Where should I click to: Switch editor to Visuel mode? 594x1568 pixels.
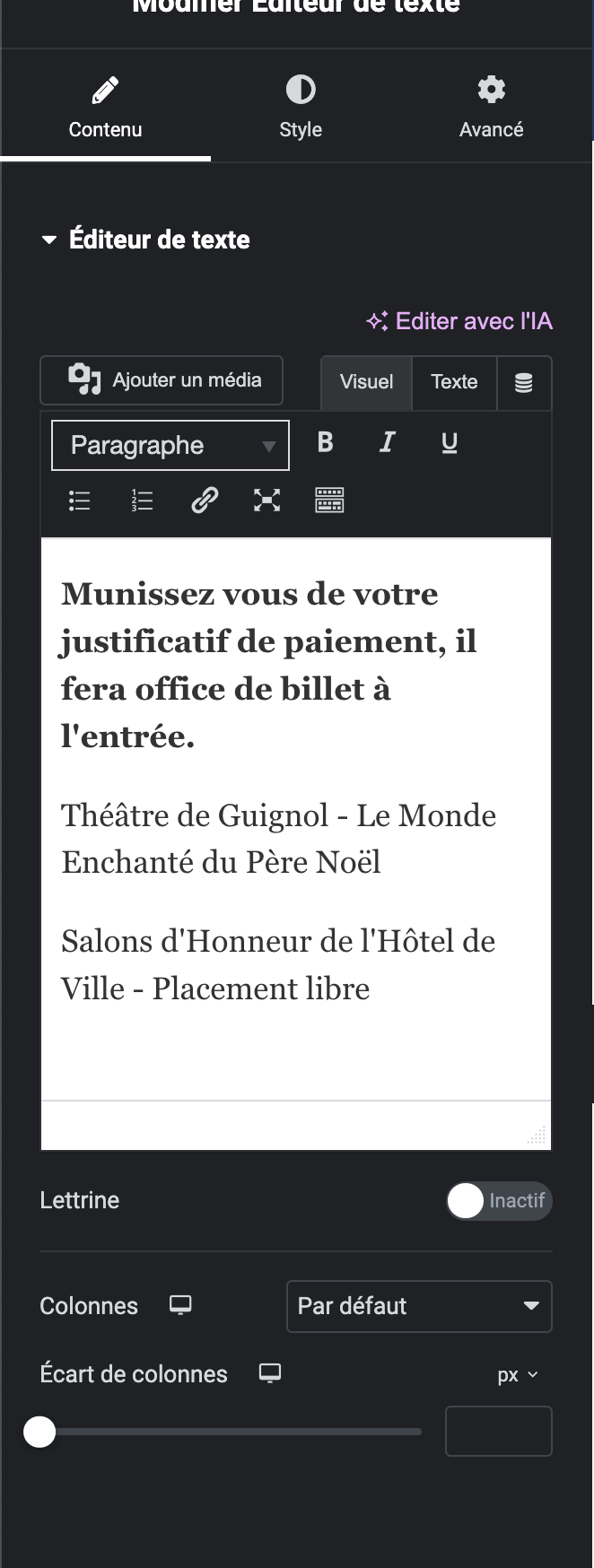tap(366, 382)
